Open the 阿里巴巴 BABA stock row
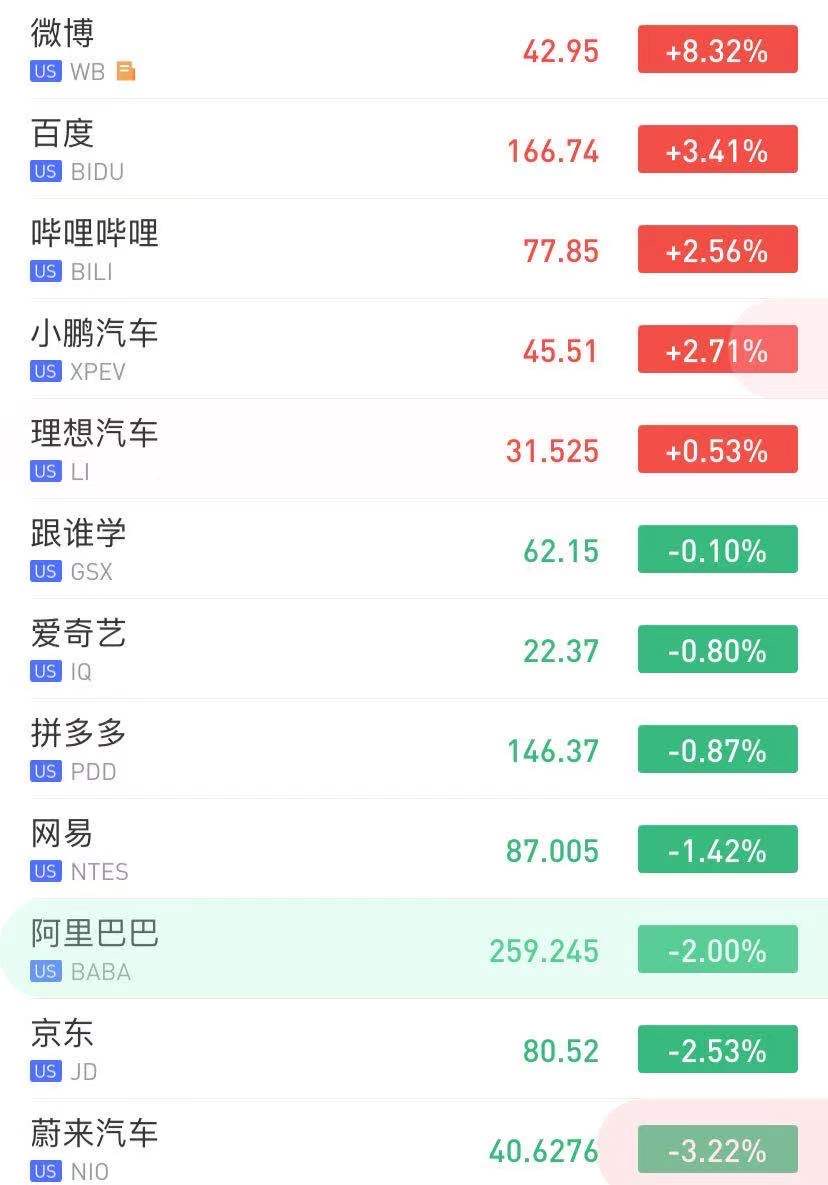The image size is (828, 1185). pos(300,950)
